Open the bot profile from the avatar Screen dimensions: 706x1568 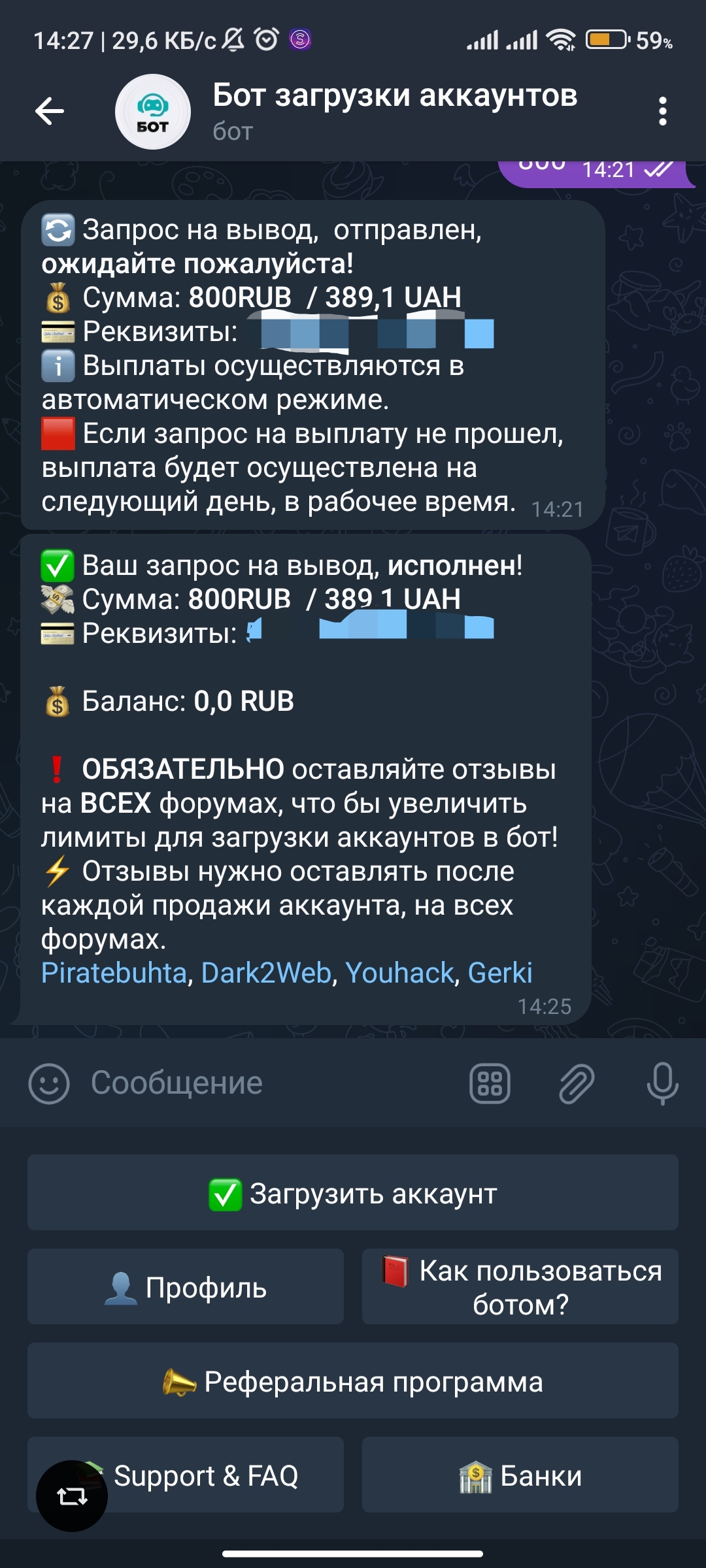(x=153, y=112)
